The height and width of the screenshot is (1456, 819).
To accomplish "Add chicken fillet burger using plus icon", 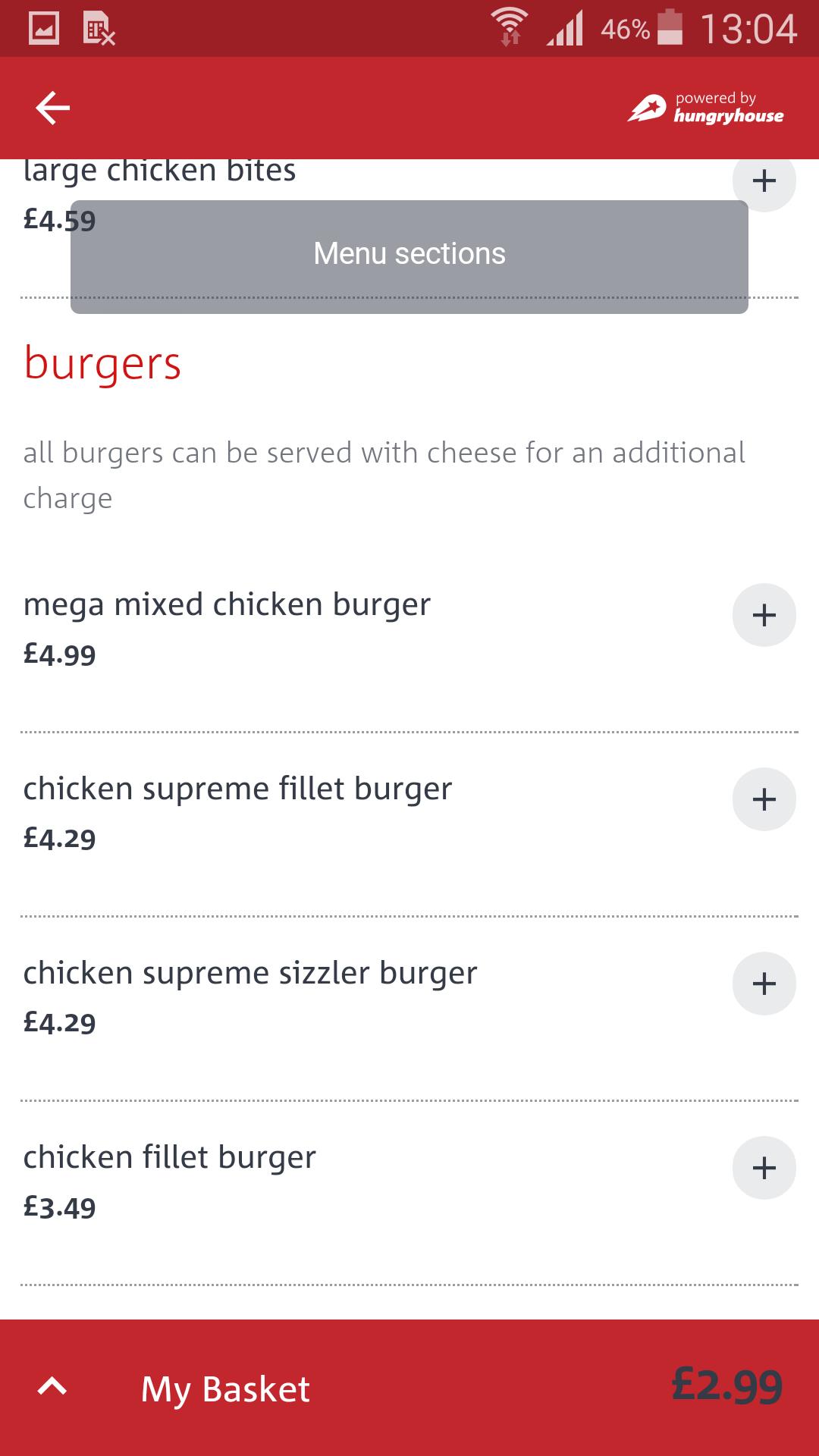I will (x=764, y=1168).
